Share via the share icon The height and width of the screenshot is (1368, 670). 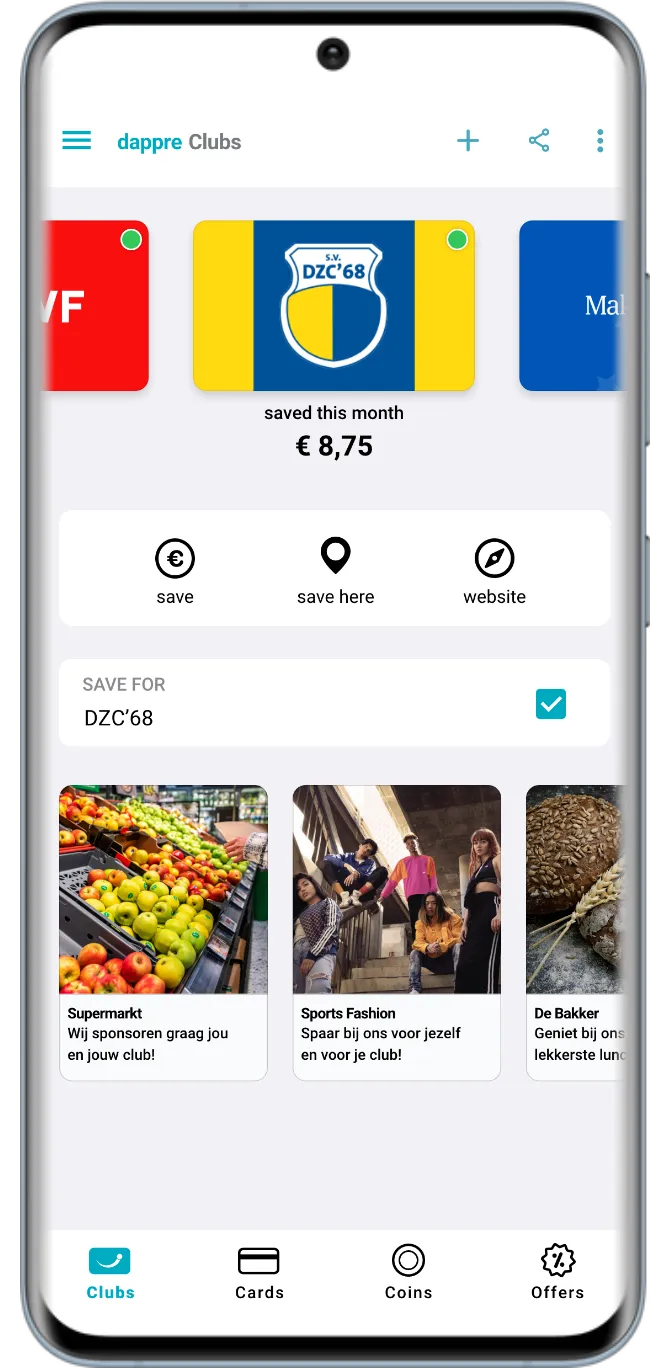click(x=539, y=141)
